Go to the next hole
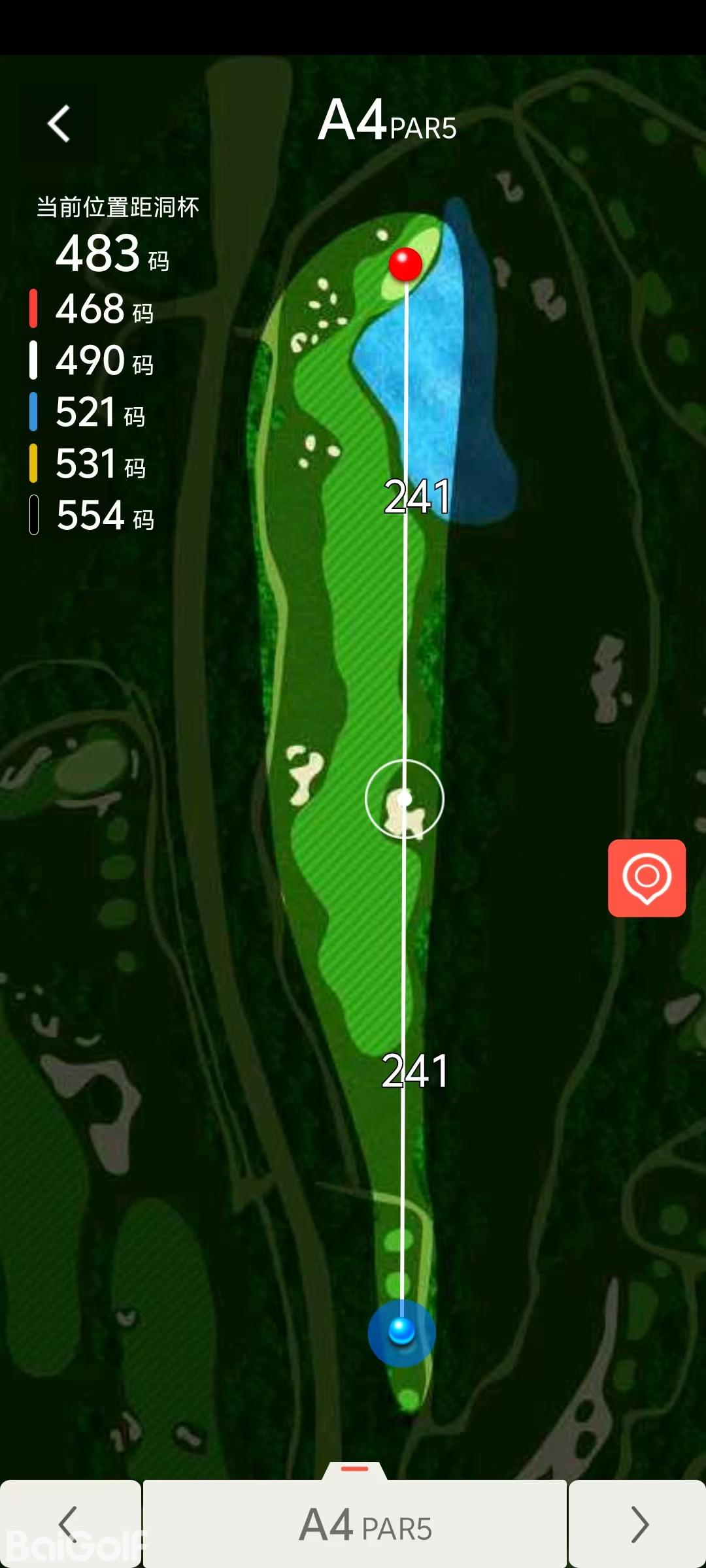 [x=637, y=1524]
